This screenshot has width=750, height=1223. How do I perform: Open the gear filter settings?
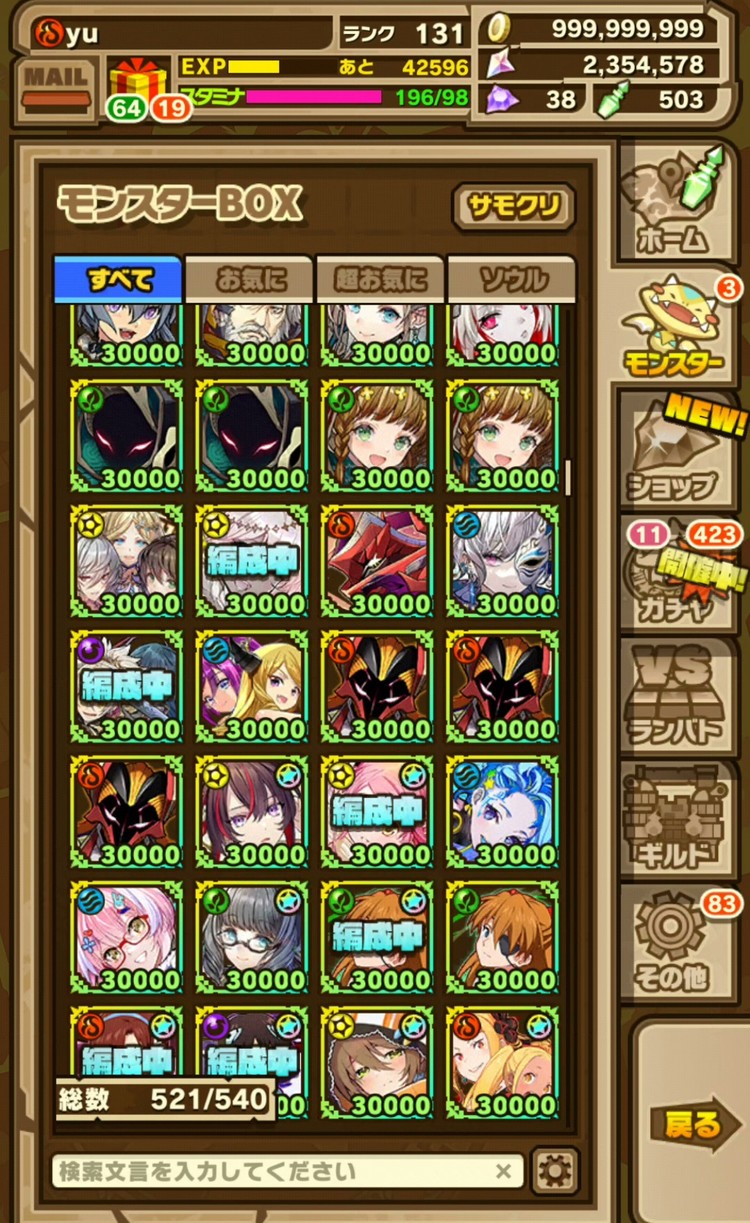coord(555,1171)
